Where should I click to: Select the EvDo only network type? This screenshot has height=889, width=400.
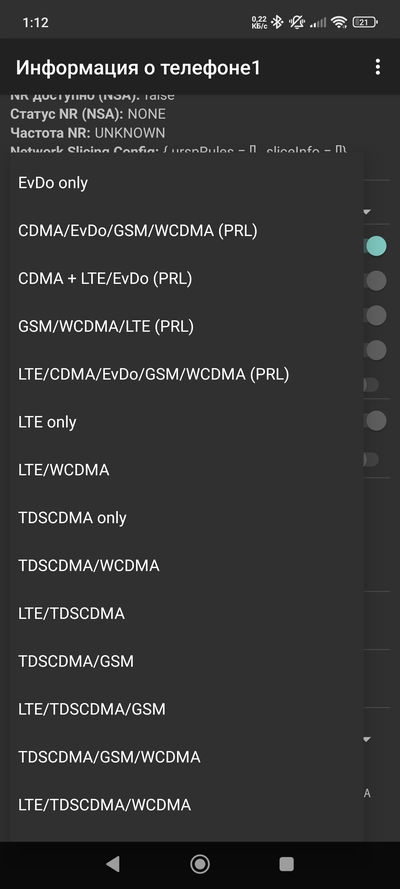tap(186, 183)
